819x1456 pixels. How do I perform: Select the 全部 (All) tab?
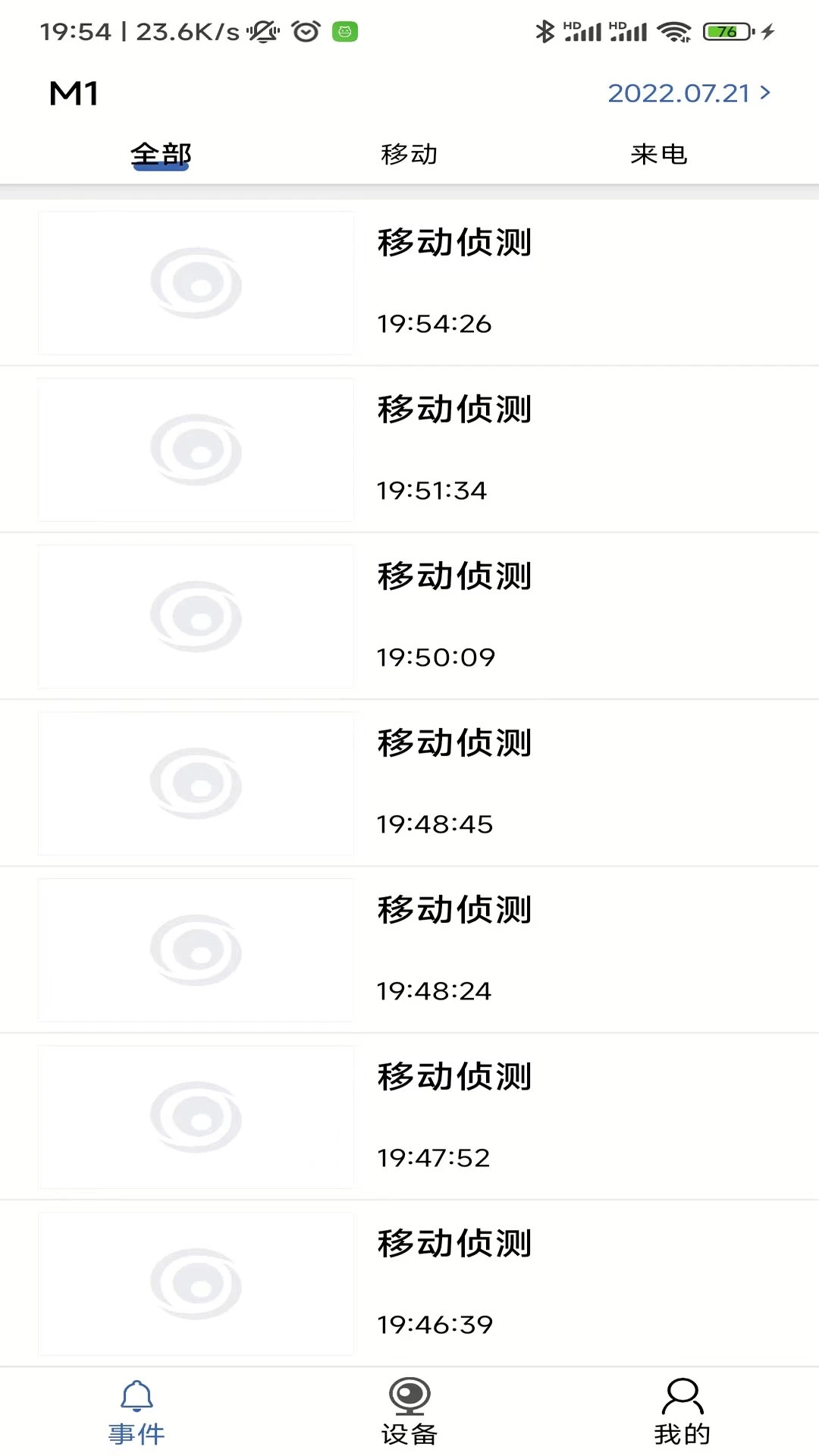pos(161,154)
